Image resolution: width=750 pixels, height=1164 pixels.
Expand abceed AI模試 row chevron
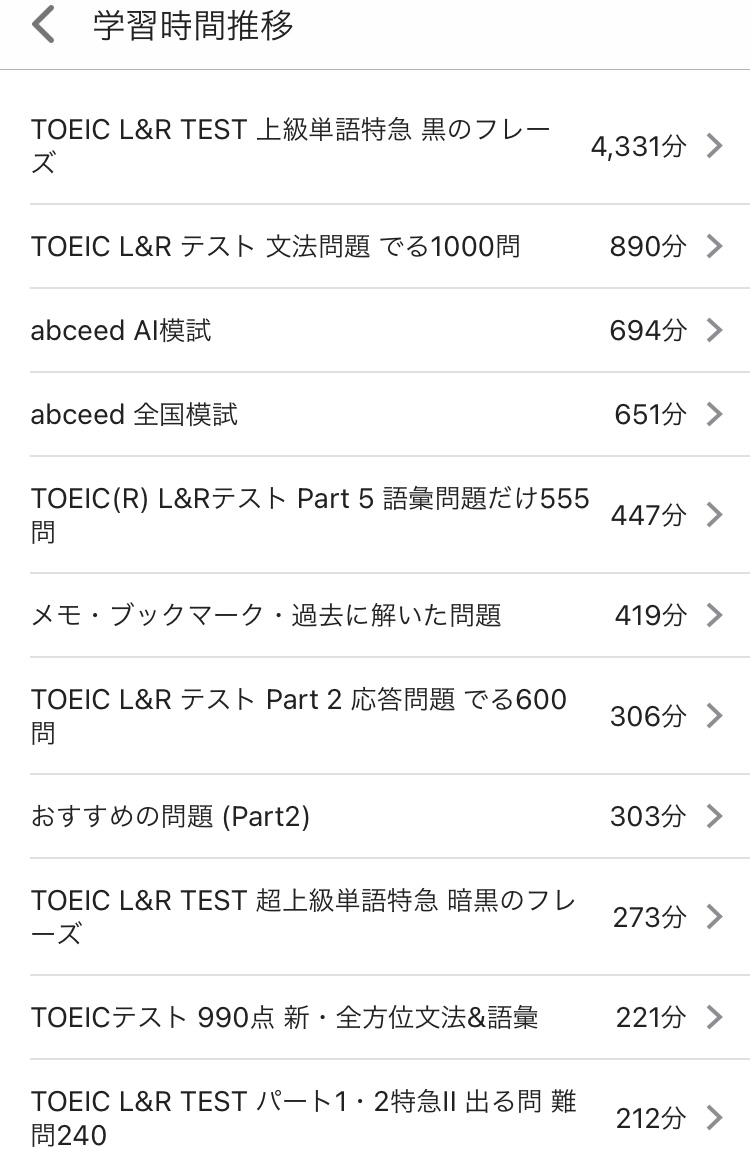pos(715,330)
